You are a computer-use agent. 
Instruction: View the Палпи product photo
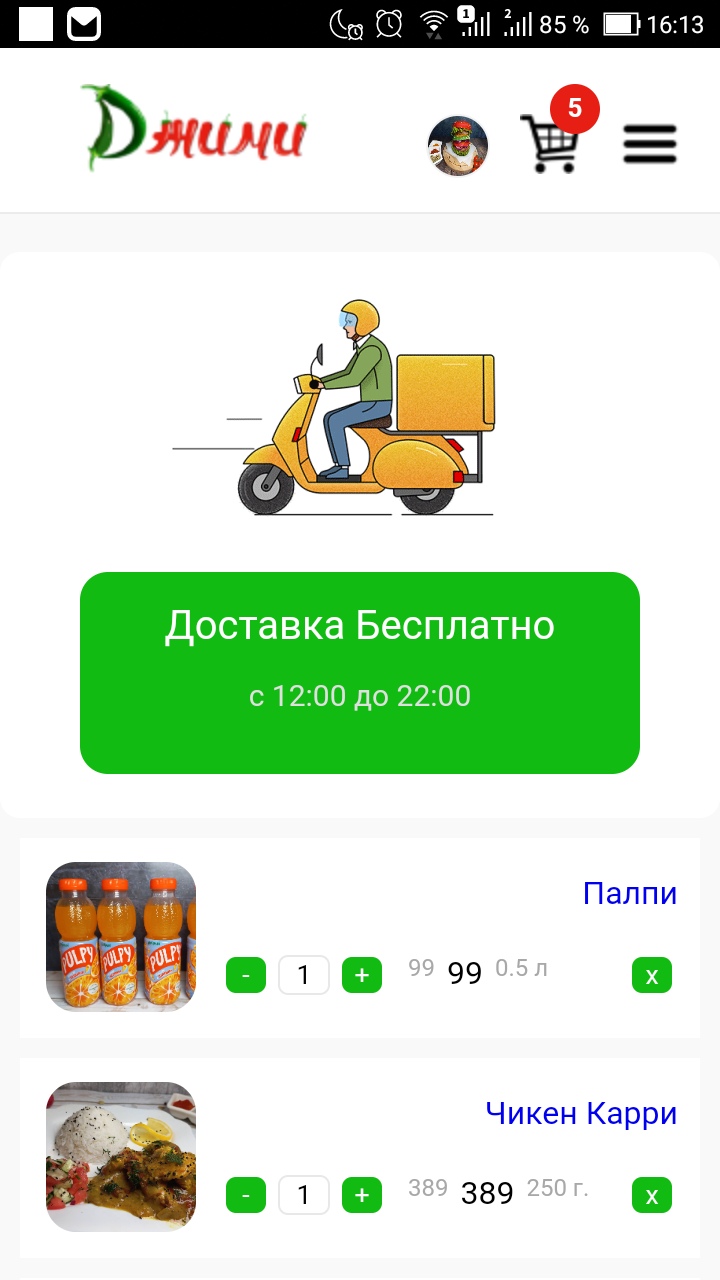tap(121, 937)
